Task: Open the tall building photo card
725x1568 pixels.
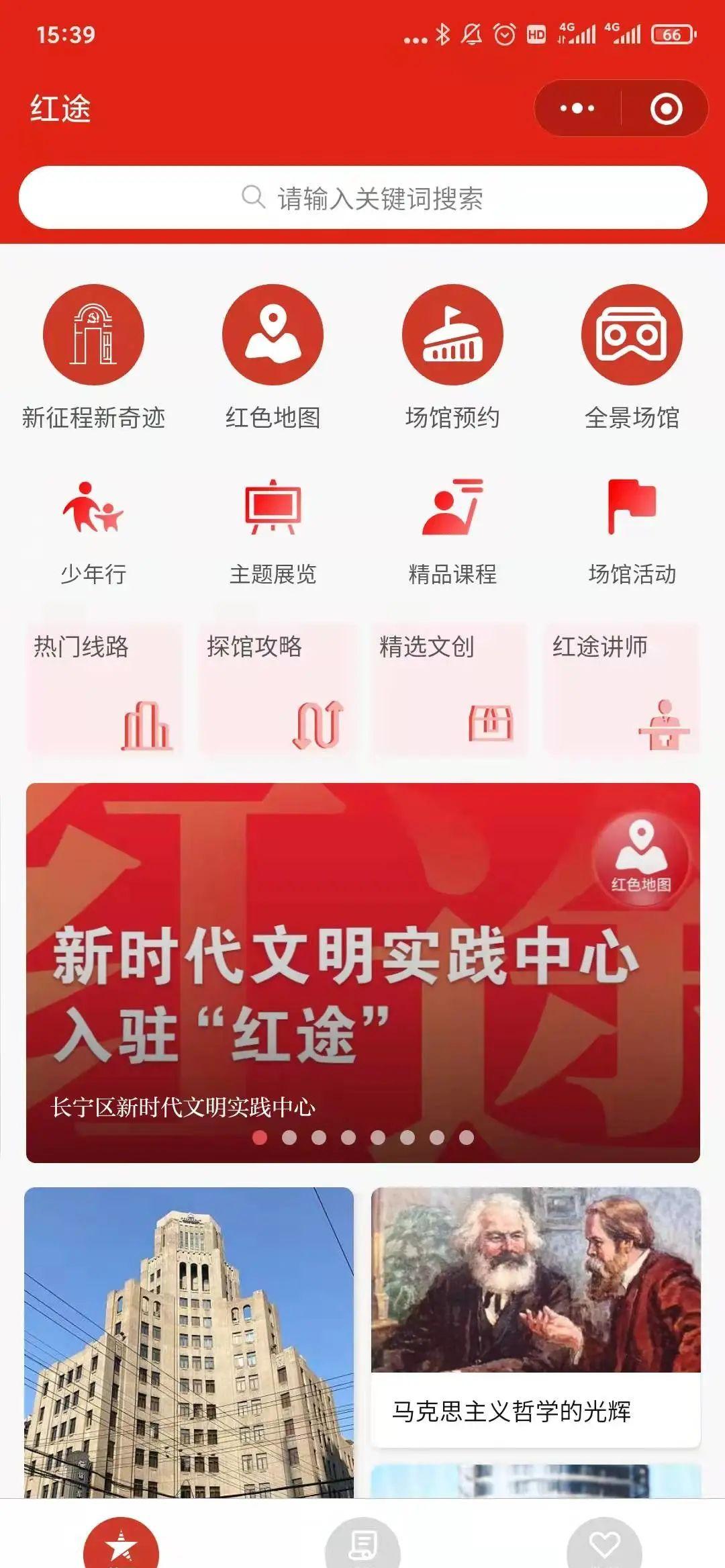Action: [189, 1343]
